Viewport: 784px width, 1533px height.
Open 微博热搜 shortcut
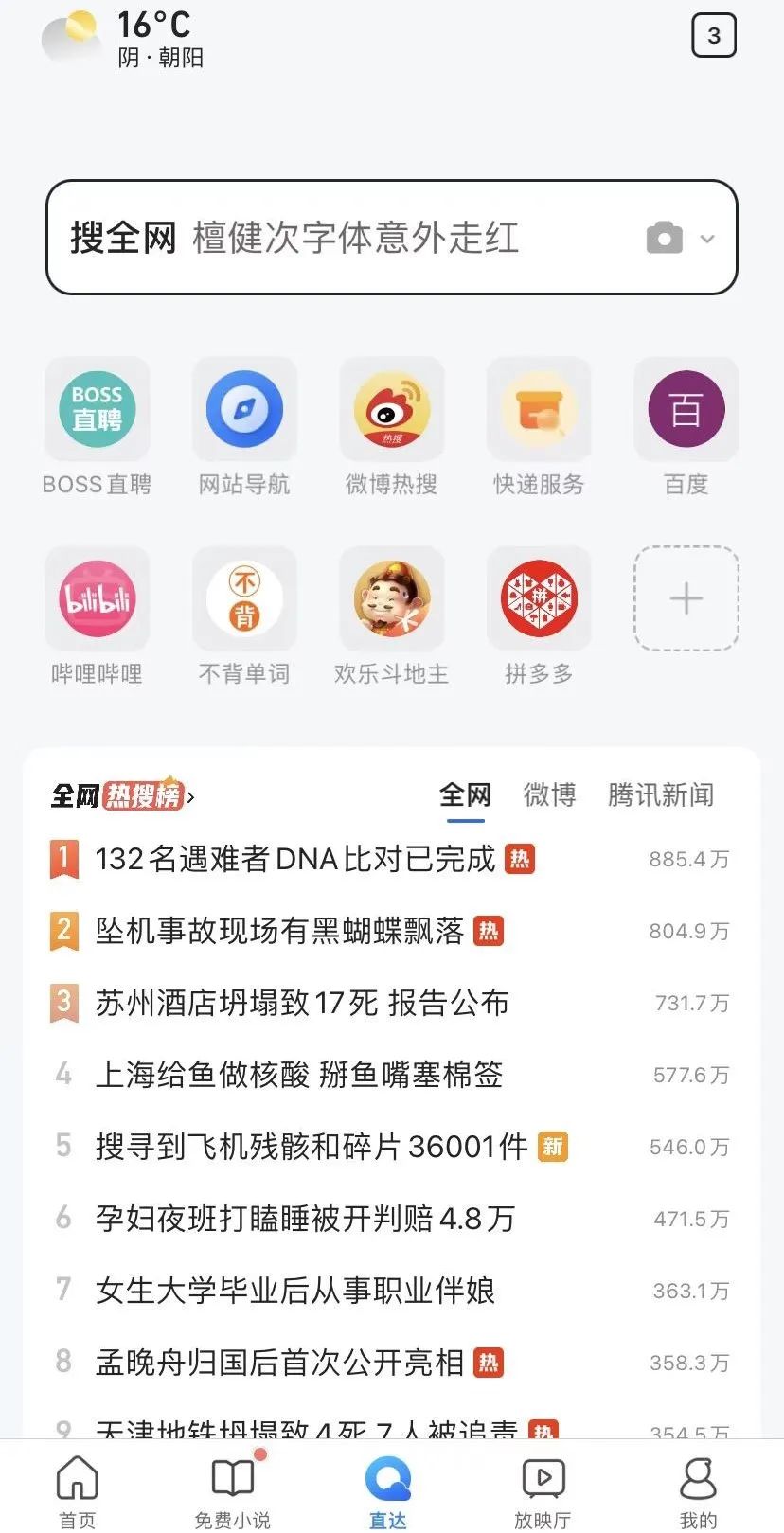pyautogui.click(x=391, y=410)
